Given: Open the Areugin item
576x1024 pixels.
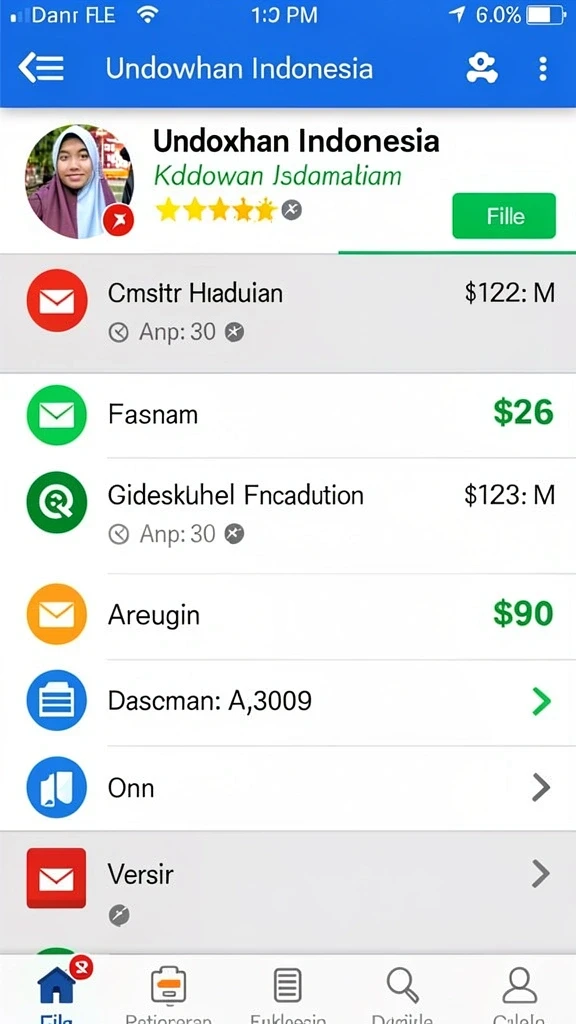Looking at the screenshot, I should click(x=288, y=616).
